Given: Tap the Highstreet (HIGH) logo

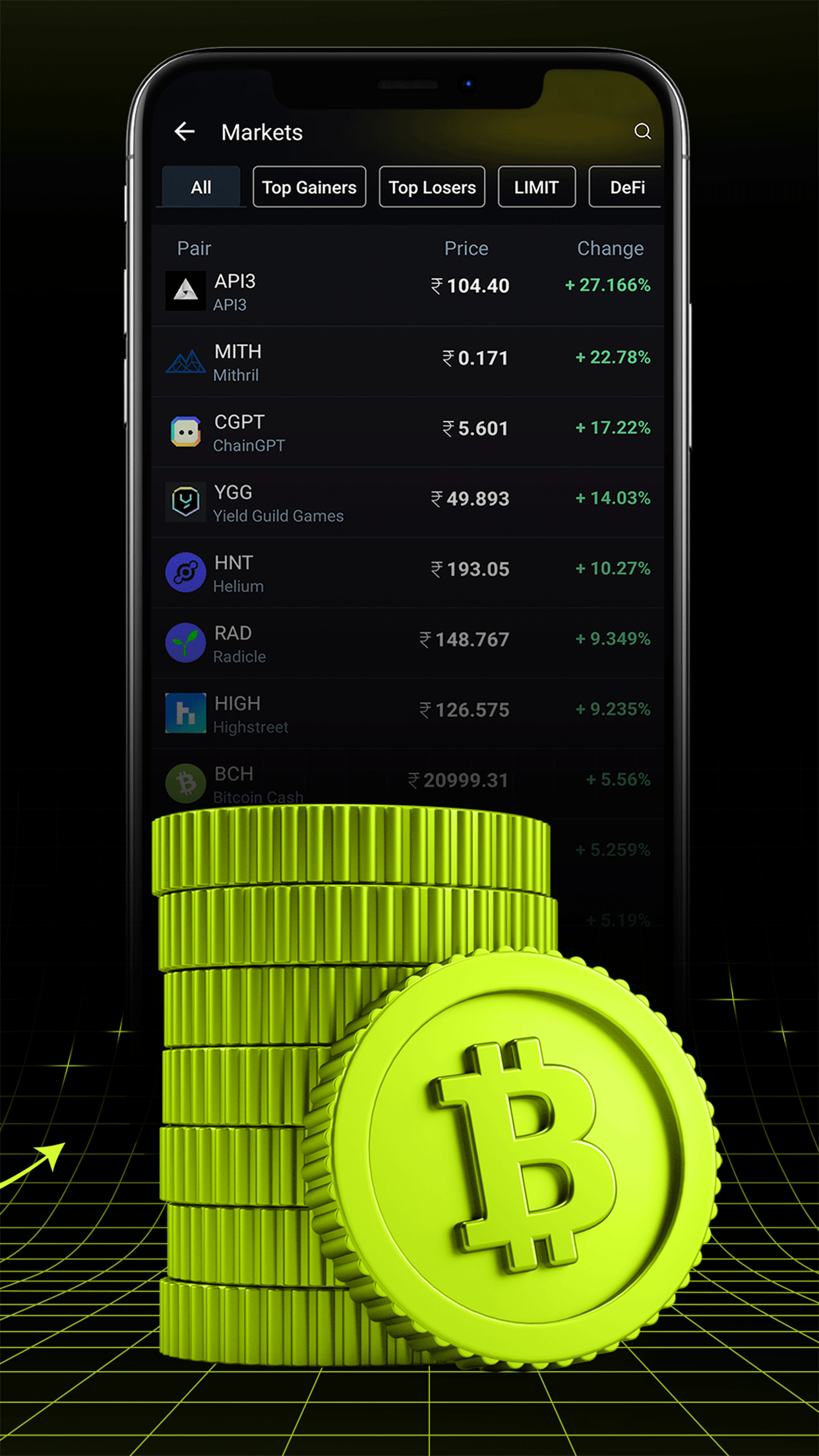Looking at the screenshot, I should pyautogui.click(x=186, y=713).
